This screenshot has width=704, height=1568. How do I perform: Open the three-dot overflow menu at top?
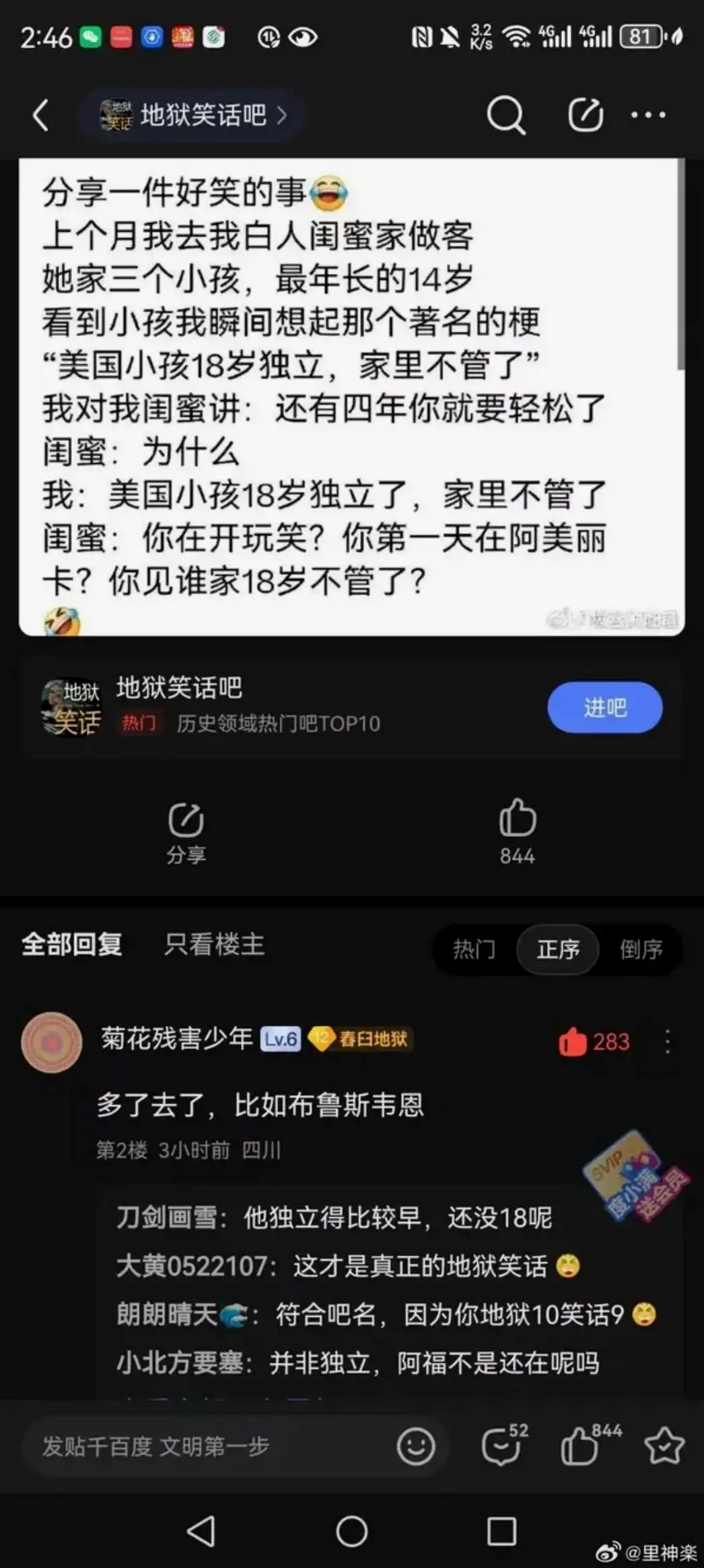tap(648, 115)
